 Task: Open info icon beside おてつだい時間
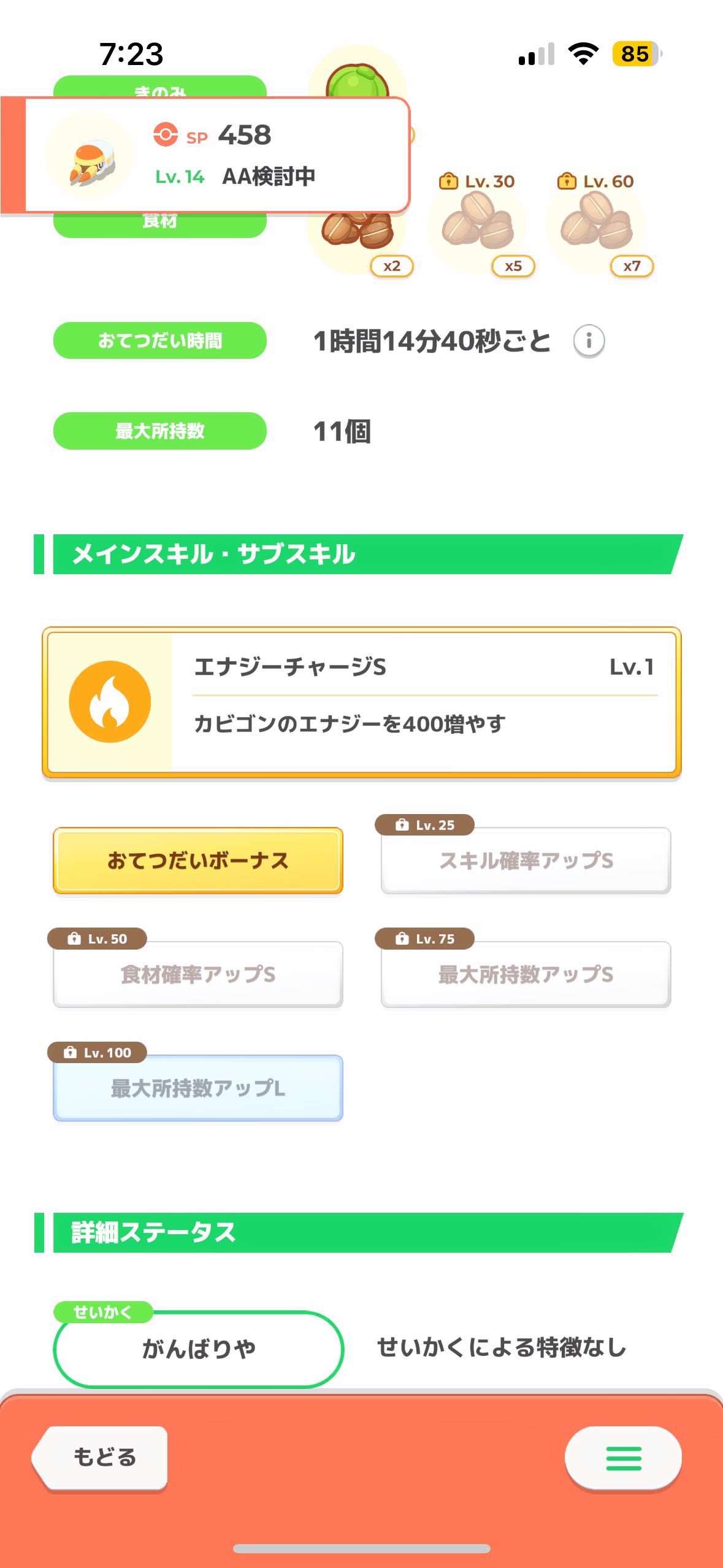(589, 340)
